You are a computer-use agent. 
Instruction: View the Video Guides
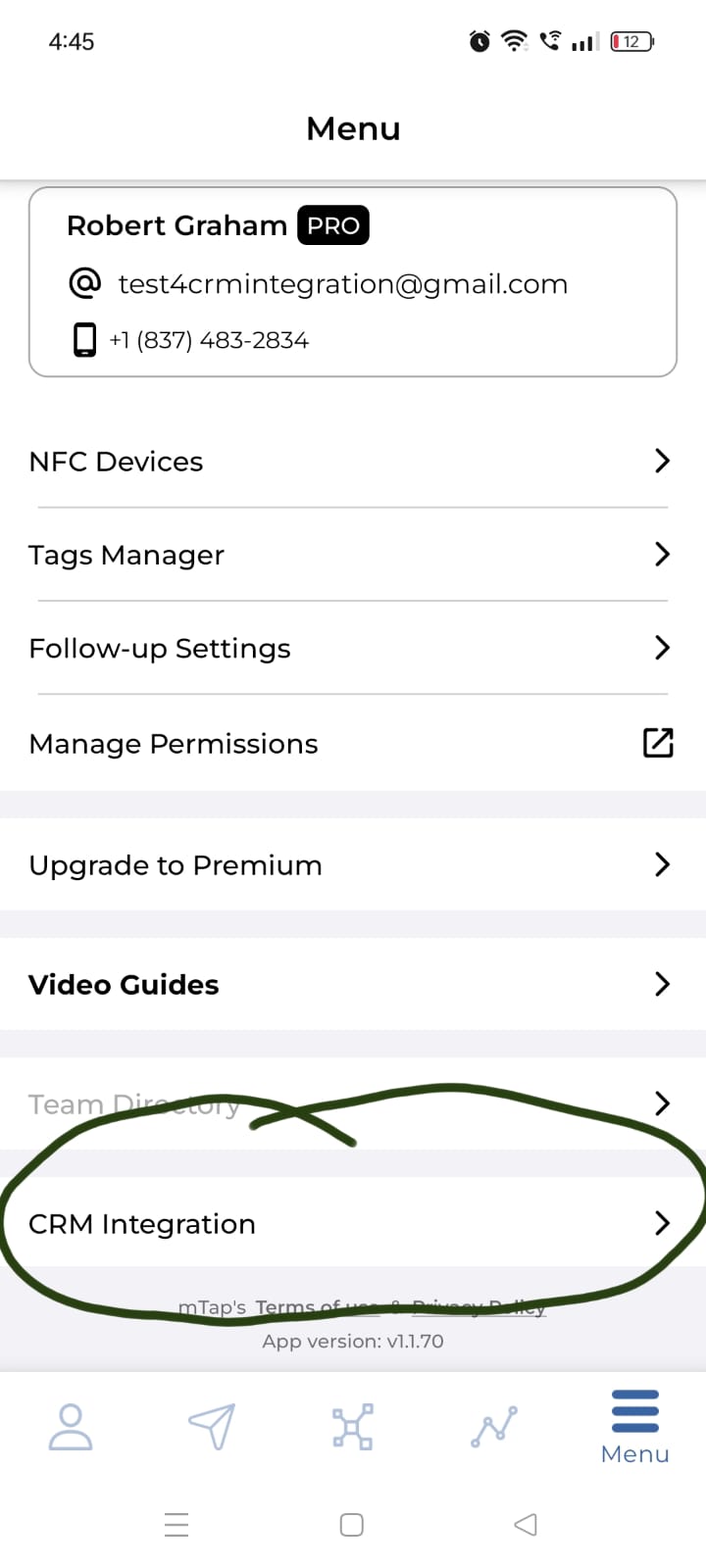351,985
